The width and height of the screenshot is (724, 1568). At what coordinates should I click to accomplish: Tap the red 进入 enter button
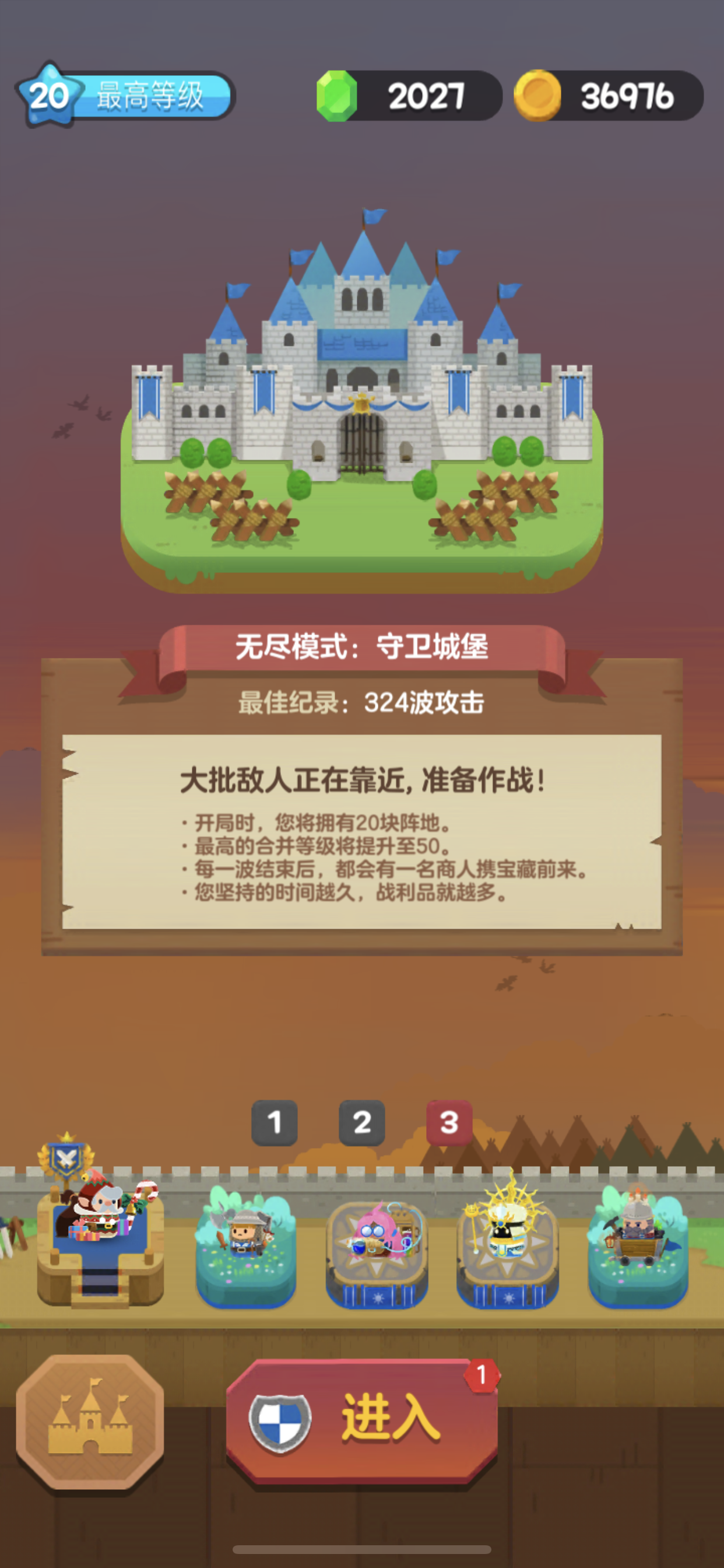[361, 1418]
